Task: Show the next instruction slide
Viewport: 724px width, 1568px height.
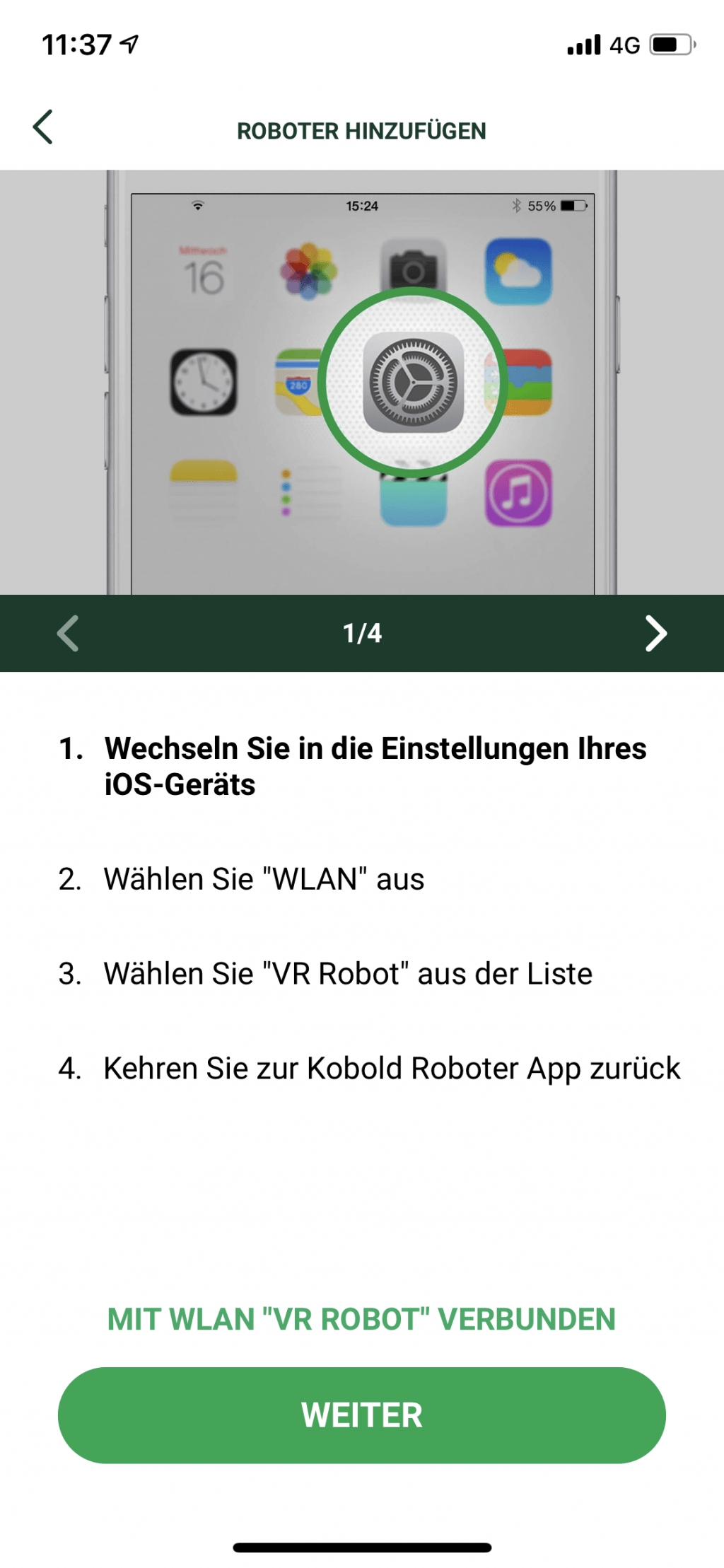Action: pos(655,633)
